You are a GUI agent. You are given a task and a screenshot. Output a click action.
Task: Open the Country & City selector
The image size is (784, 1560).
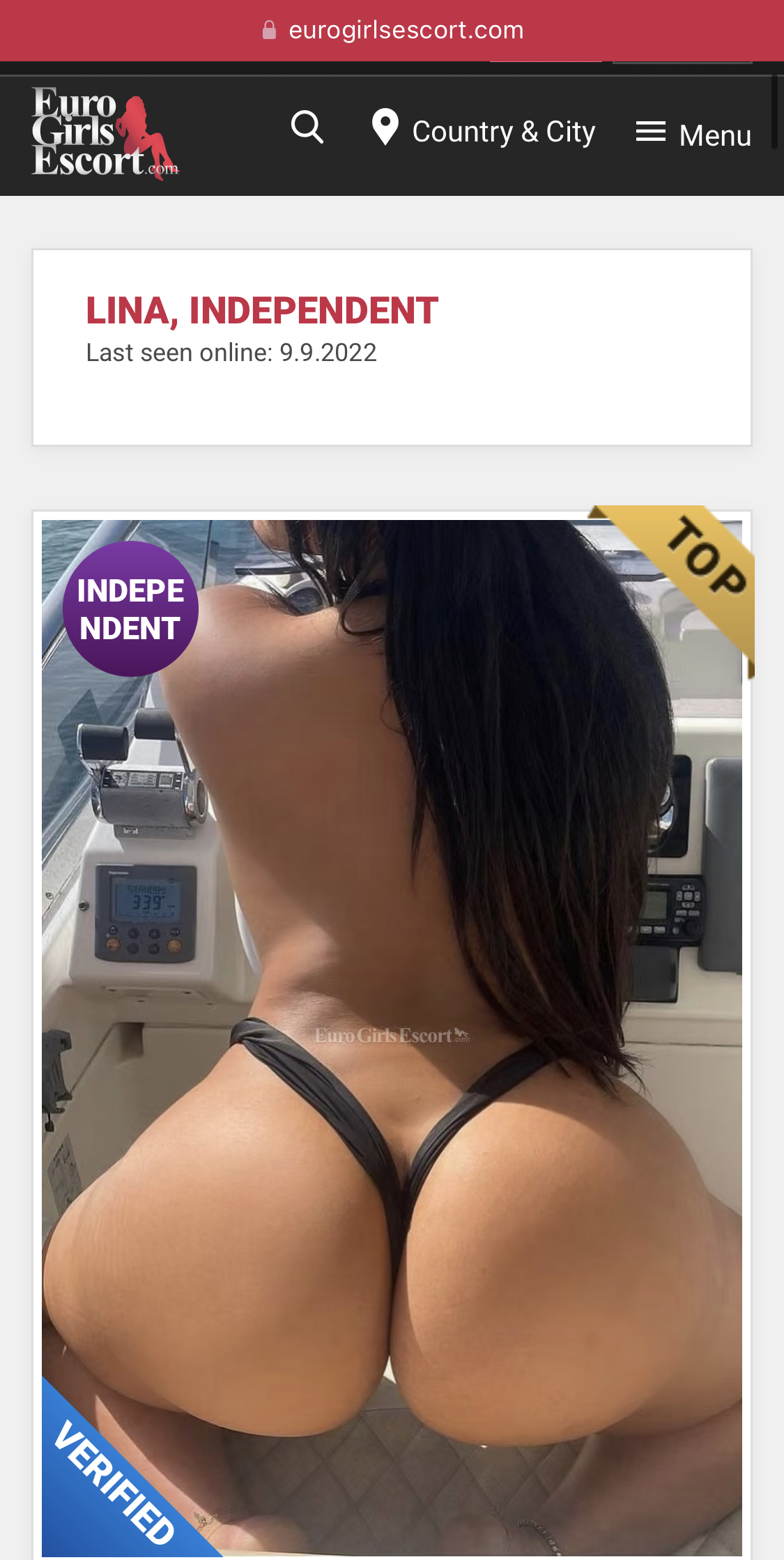(x=484, y=130)
